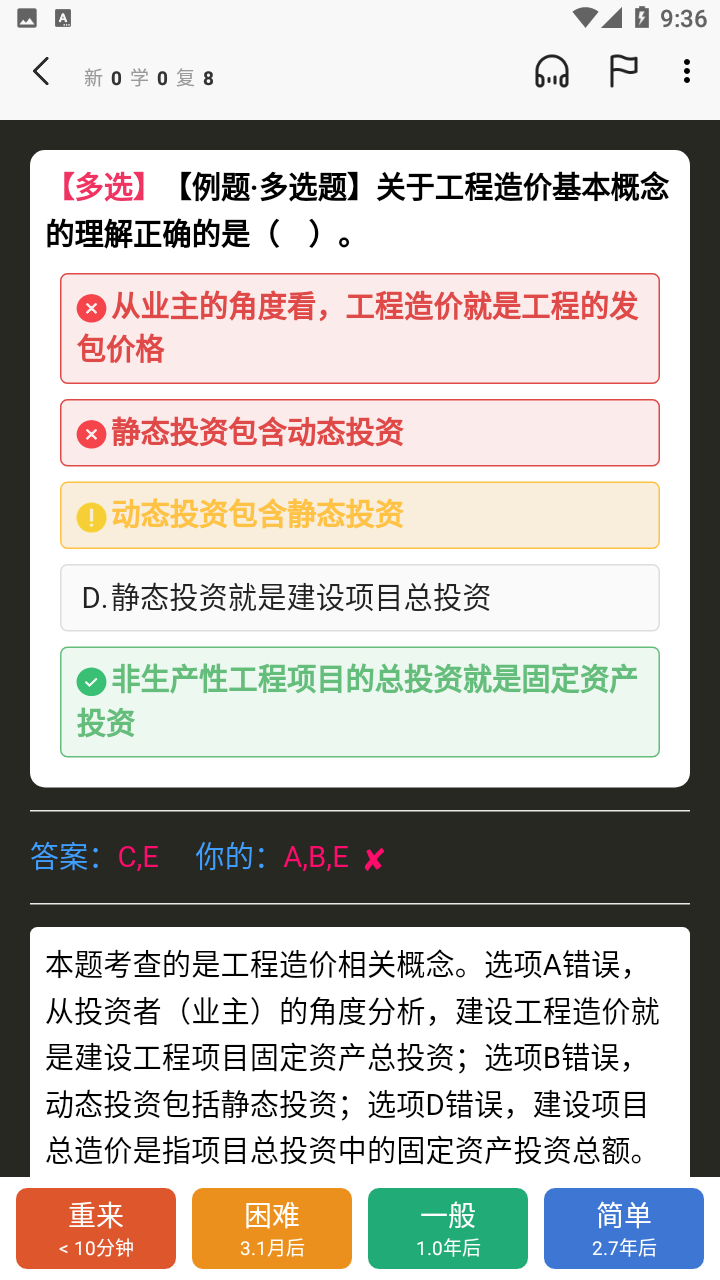
Task: Go back with the top-left arrow
Action: point(41,72)
